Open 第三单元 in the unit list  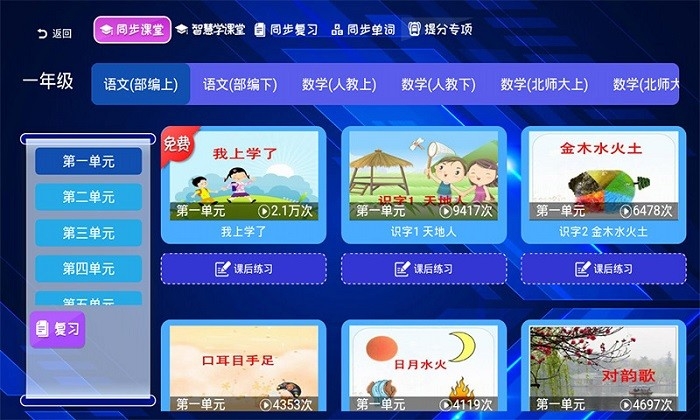[88, 233]
